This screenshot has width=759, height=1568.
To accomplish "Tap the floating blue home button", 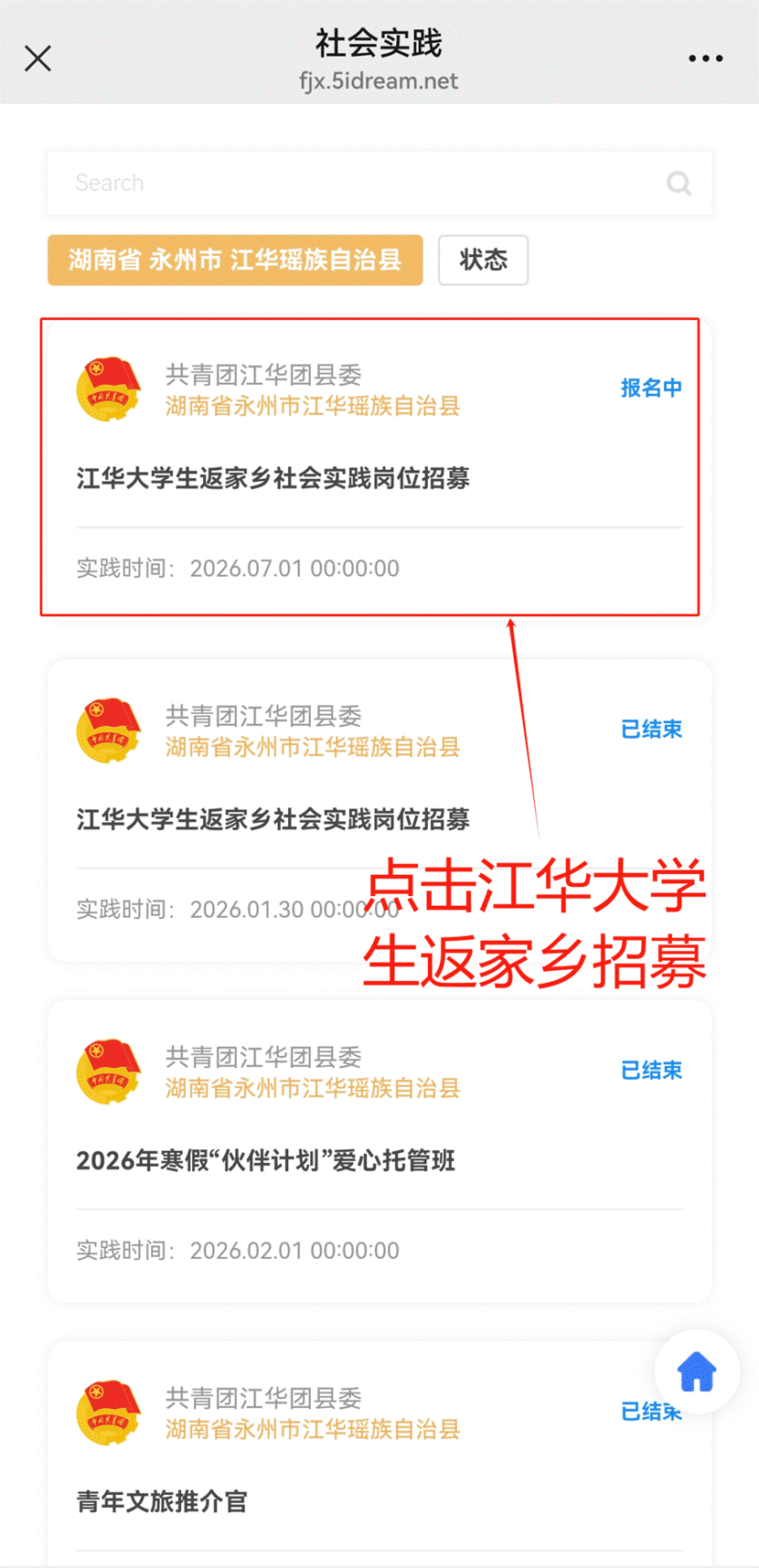I will 697,1371.
